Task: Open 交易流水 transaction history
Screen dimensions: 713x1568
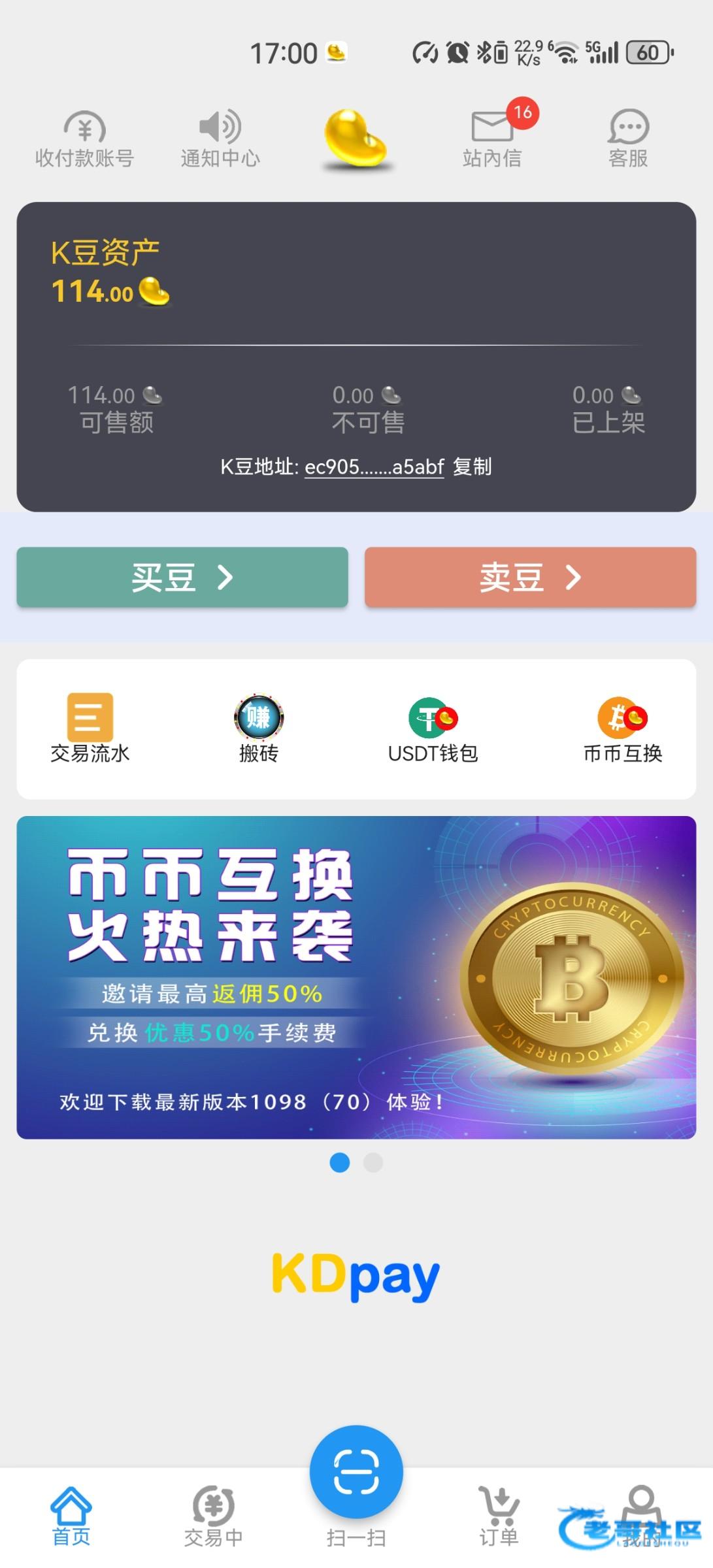Action: coord(90,728)
